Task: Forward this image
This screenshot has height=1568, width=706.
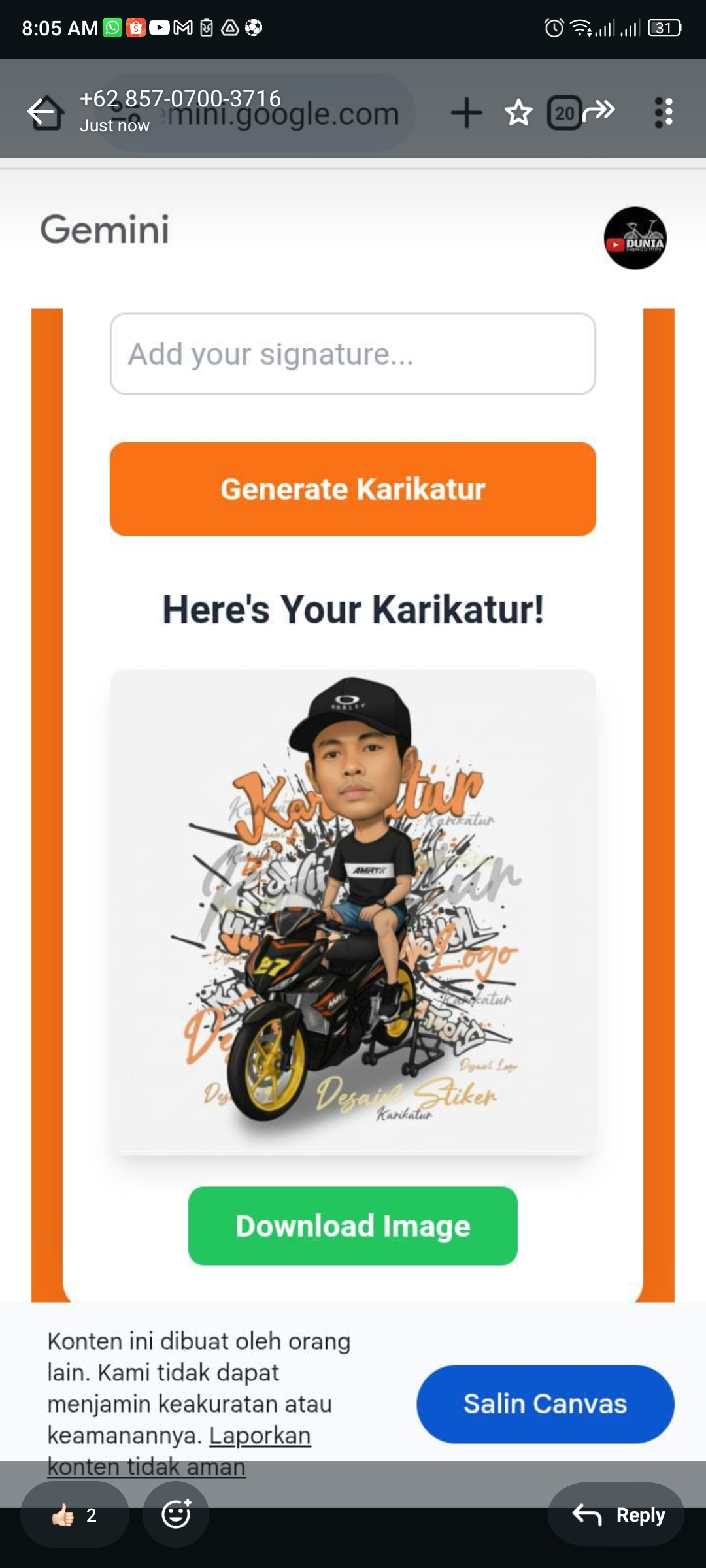Action: pos(599,111)
